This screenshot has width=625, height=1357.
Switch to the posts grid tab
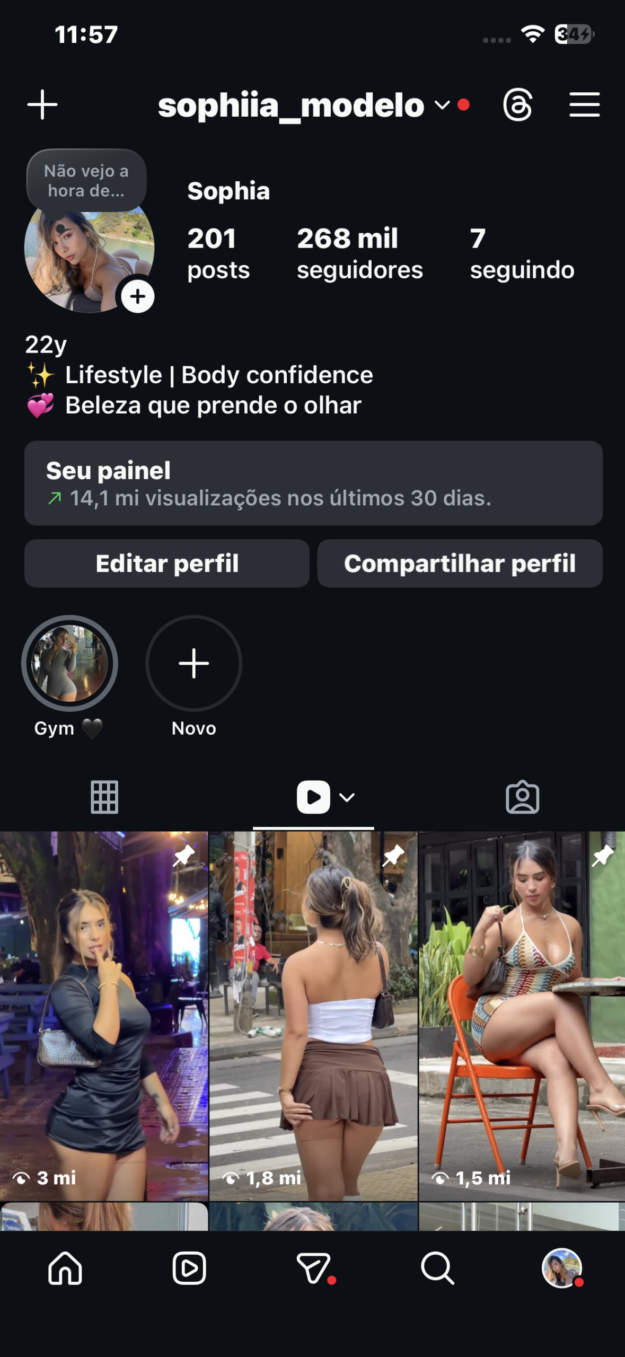[x=104, y=797]
